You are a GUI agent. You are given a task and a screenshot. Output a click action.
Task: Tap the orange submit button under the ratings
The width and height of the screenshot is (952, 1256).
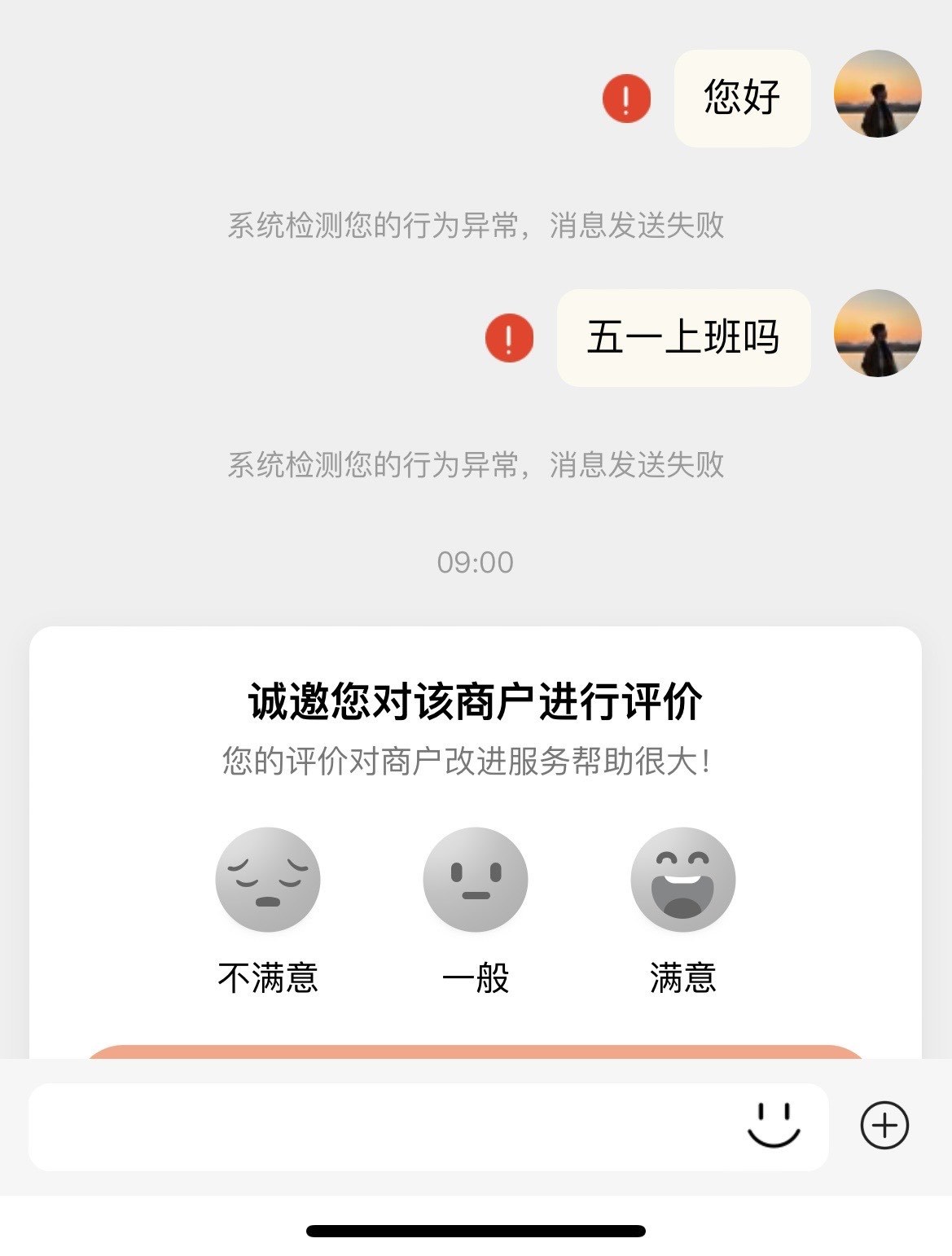(476, 1052)
